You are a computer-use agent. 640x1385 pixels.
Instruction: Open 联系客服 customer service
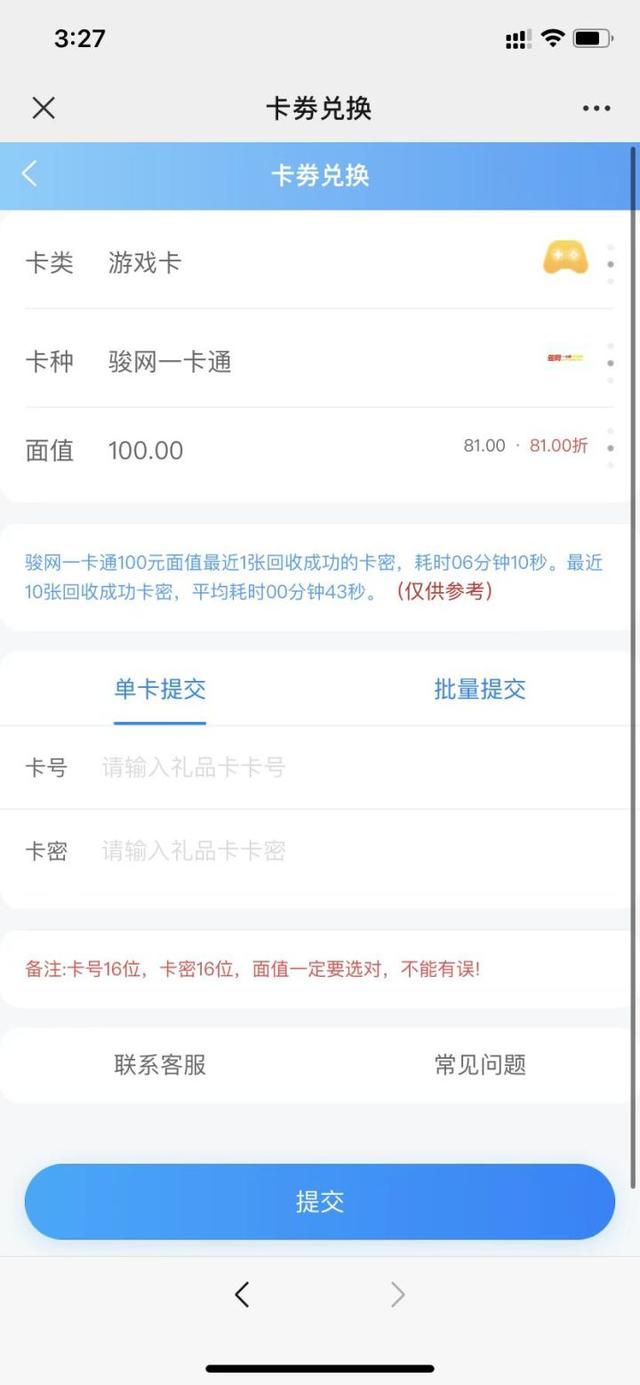tap(160, 1065)
